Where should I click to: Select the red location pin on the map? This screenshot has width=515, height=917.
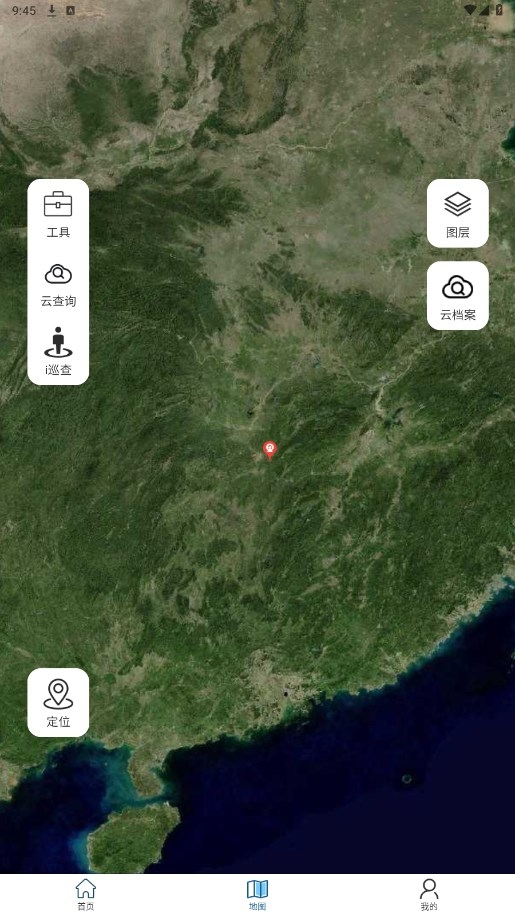pos(269,450)
